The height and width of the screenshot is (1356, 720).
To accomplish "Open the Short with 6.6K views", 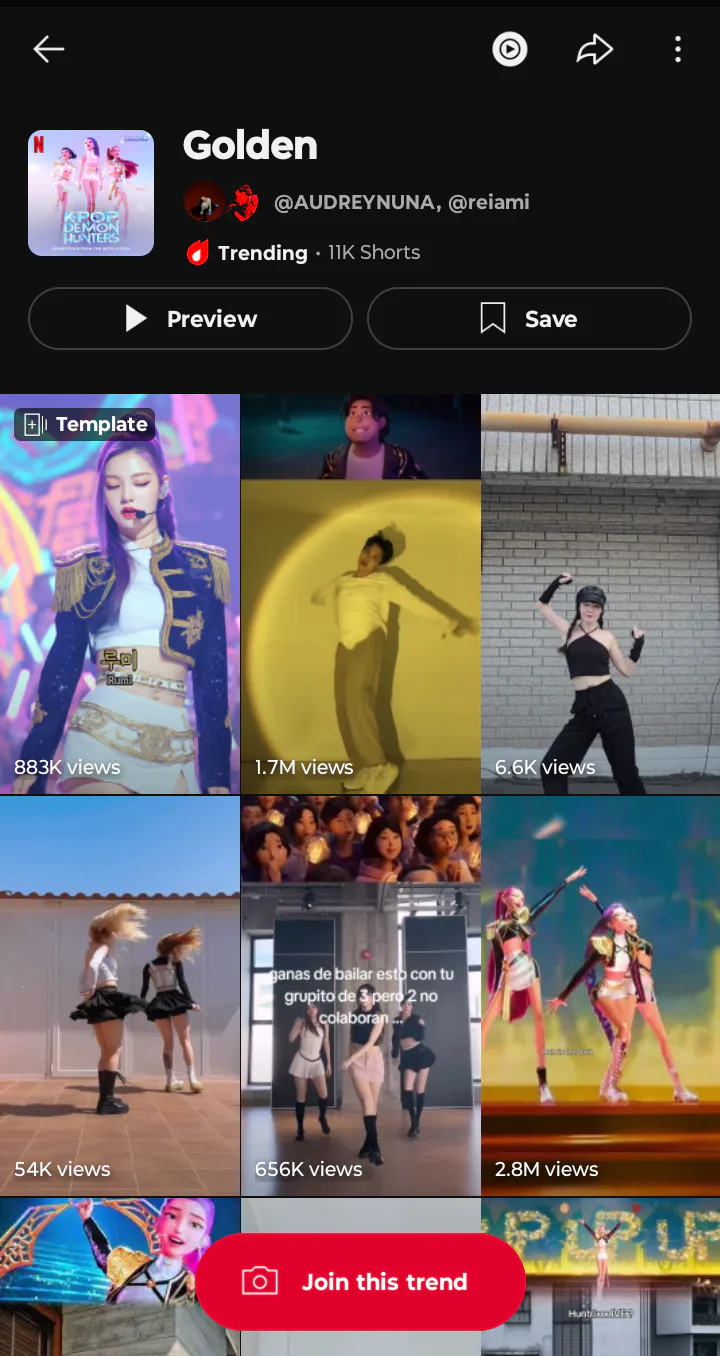I will pyautogui.click(x=600, y=594).
